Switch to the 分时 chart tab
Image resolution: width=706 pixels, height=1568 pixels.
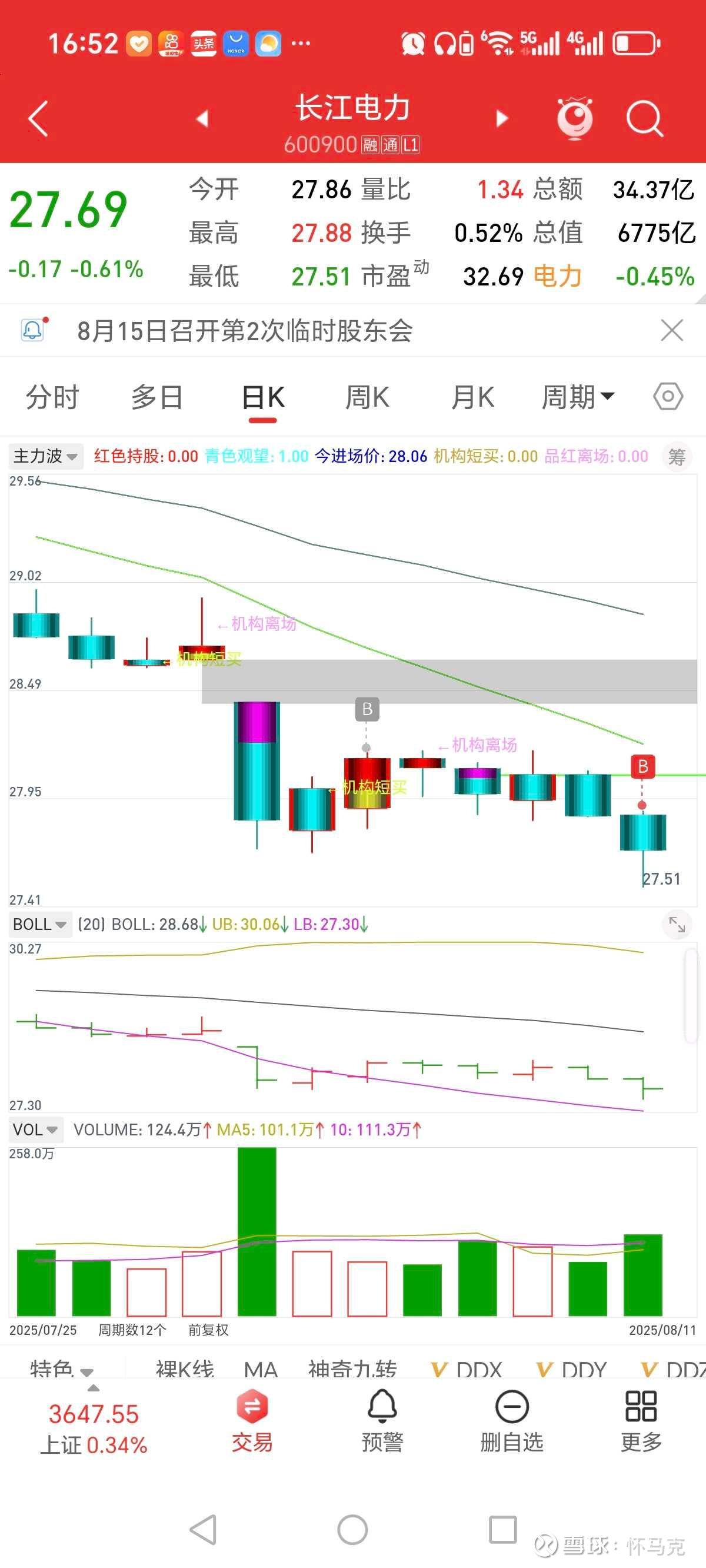[x=52, y=397]
